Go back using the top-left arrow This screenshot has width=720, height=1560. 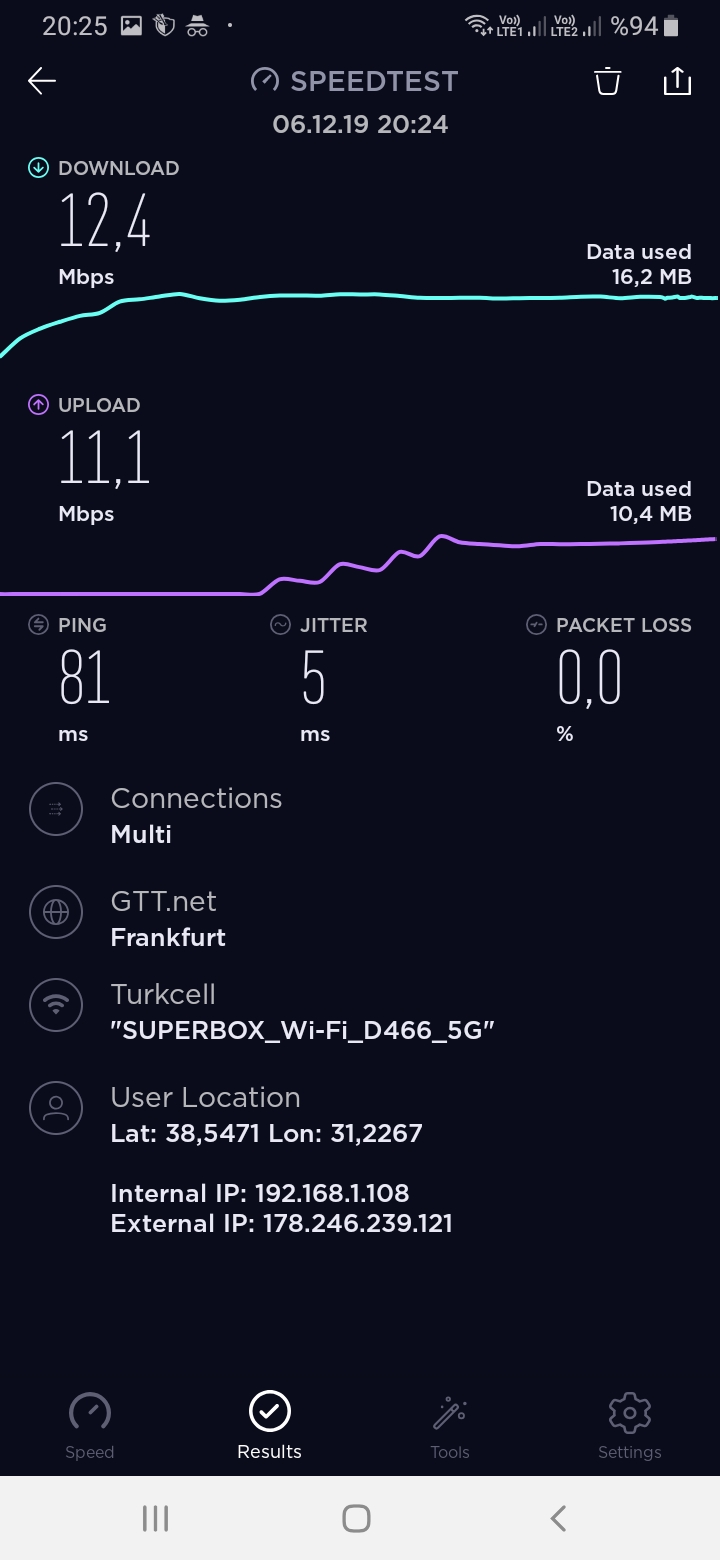pyautogui.click(x=42, y=81)
